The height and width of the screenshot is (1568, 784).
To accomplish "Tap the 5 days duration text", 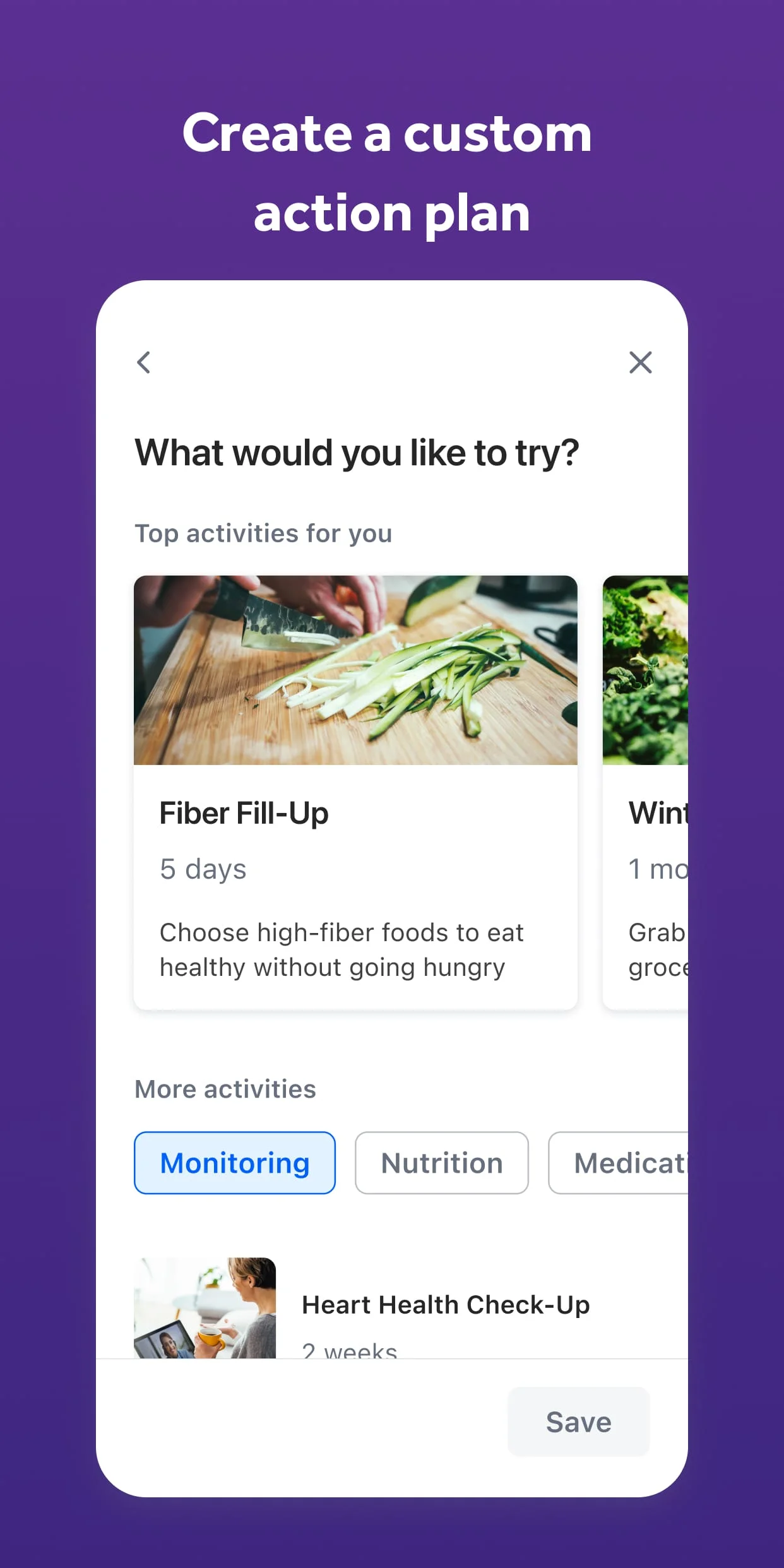I will coord(203,869).
